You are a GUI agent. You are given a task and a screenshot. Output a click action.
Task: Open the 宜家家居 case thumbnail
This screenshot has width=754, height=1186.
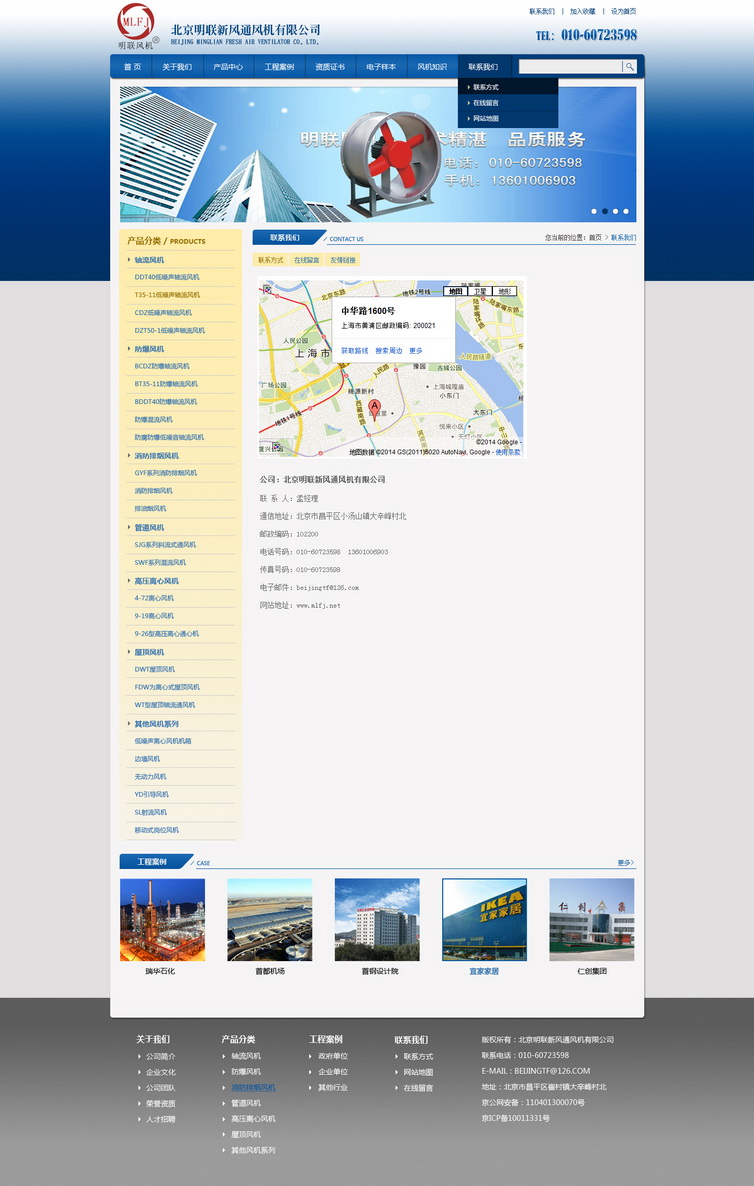click(484, 919)
